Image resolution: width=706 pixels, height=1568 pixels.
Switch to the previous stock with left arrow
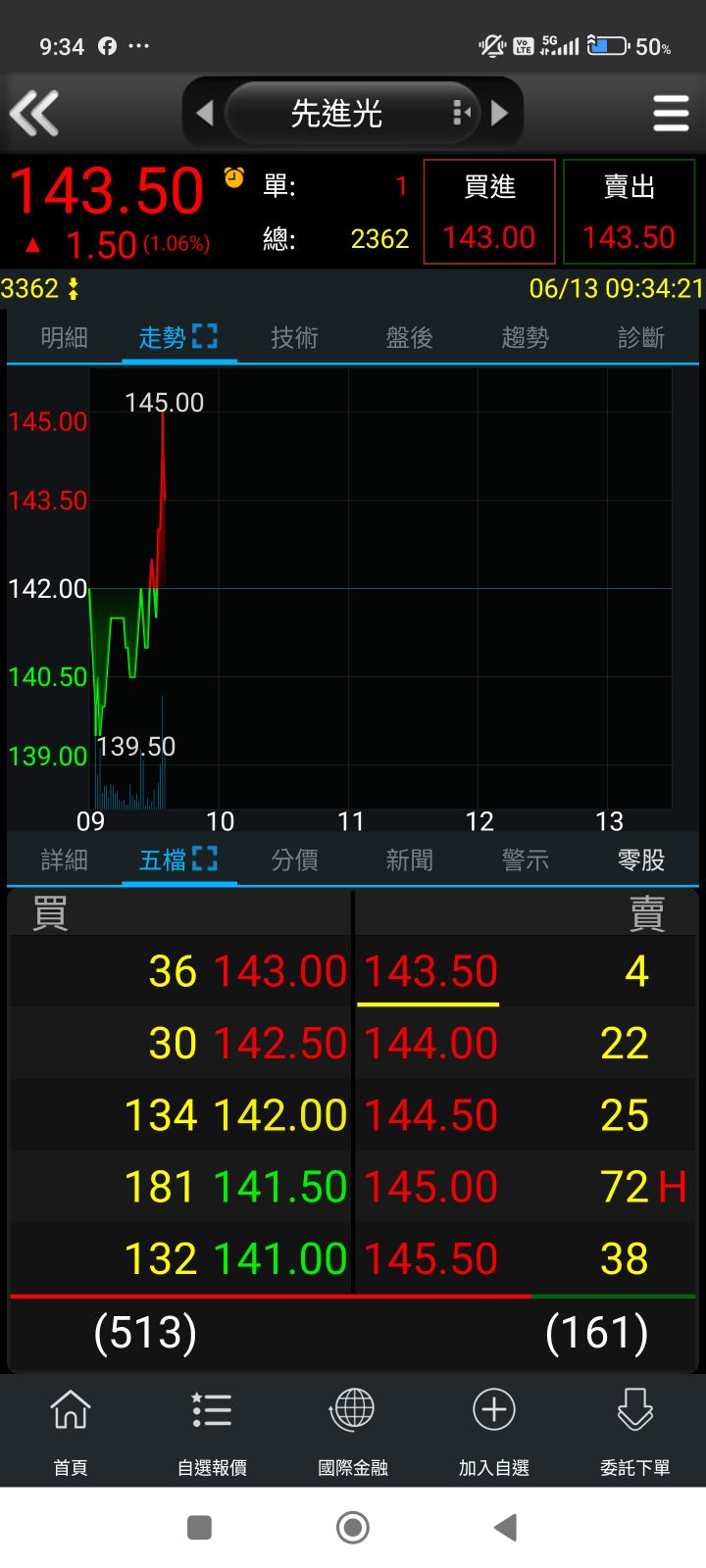click(x=205, y=114)
